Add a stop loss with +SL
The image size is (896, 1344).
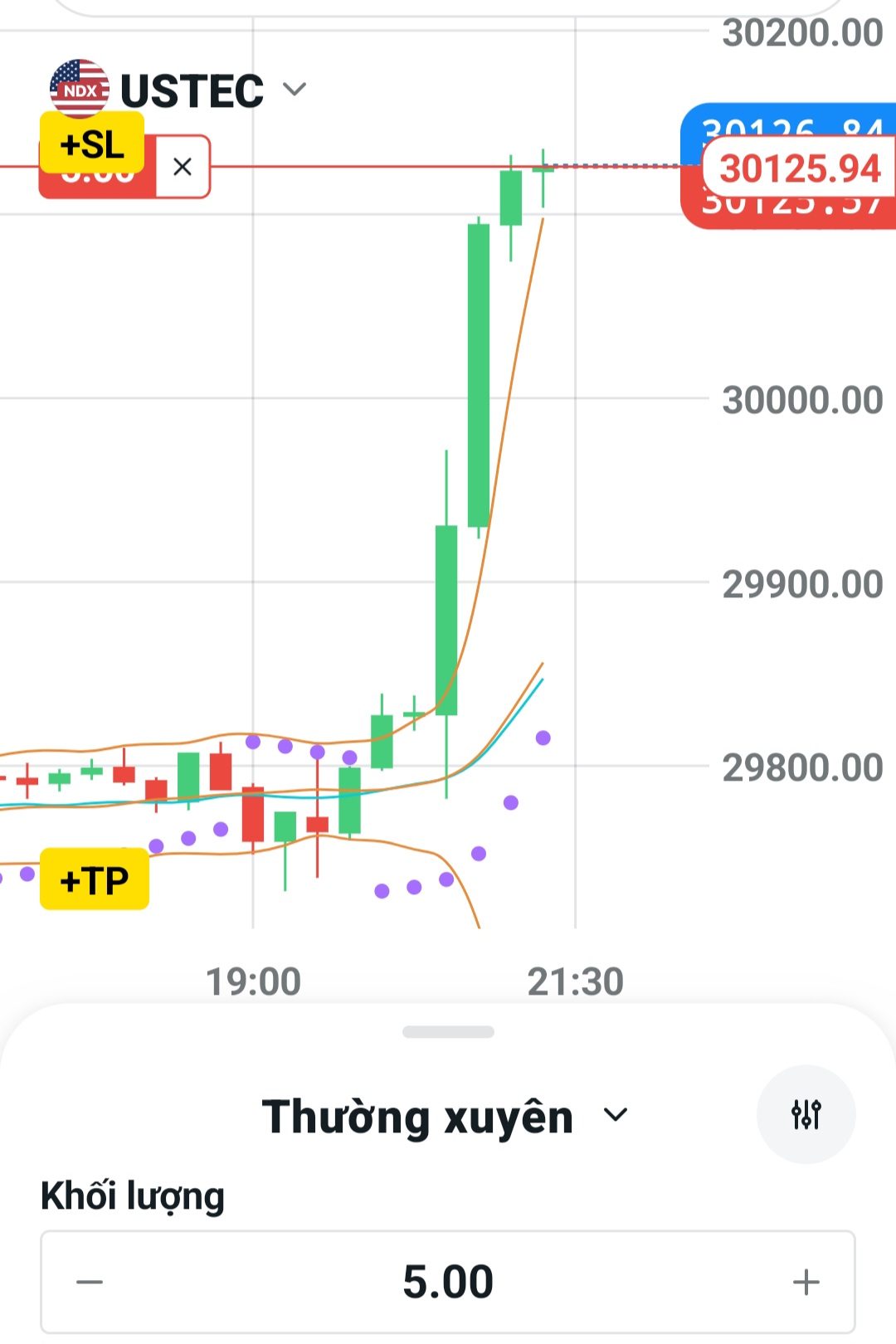pos(92,144)
